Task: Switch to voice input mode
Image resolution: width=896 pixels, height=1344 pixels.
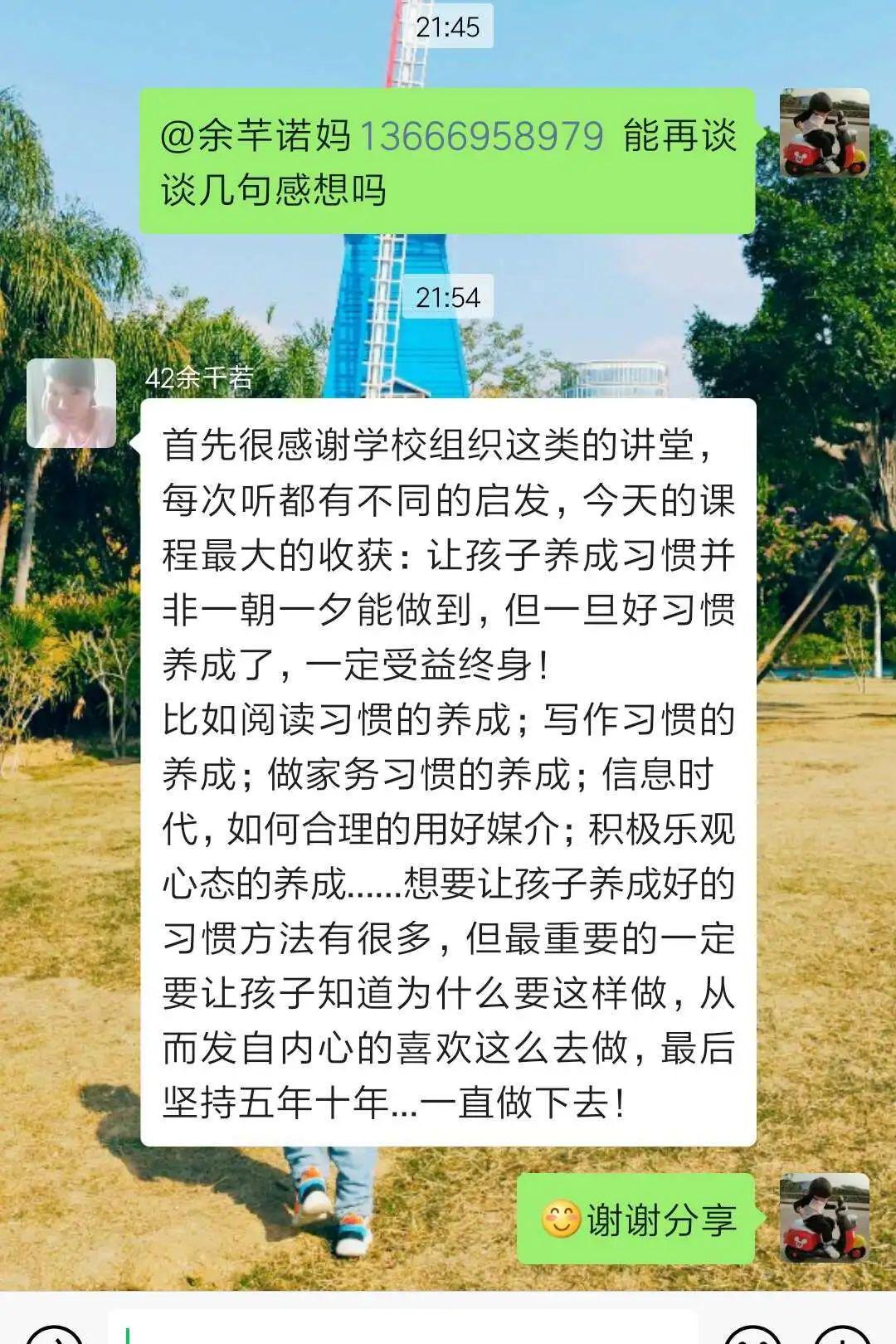Action: [54, 1334]
